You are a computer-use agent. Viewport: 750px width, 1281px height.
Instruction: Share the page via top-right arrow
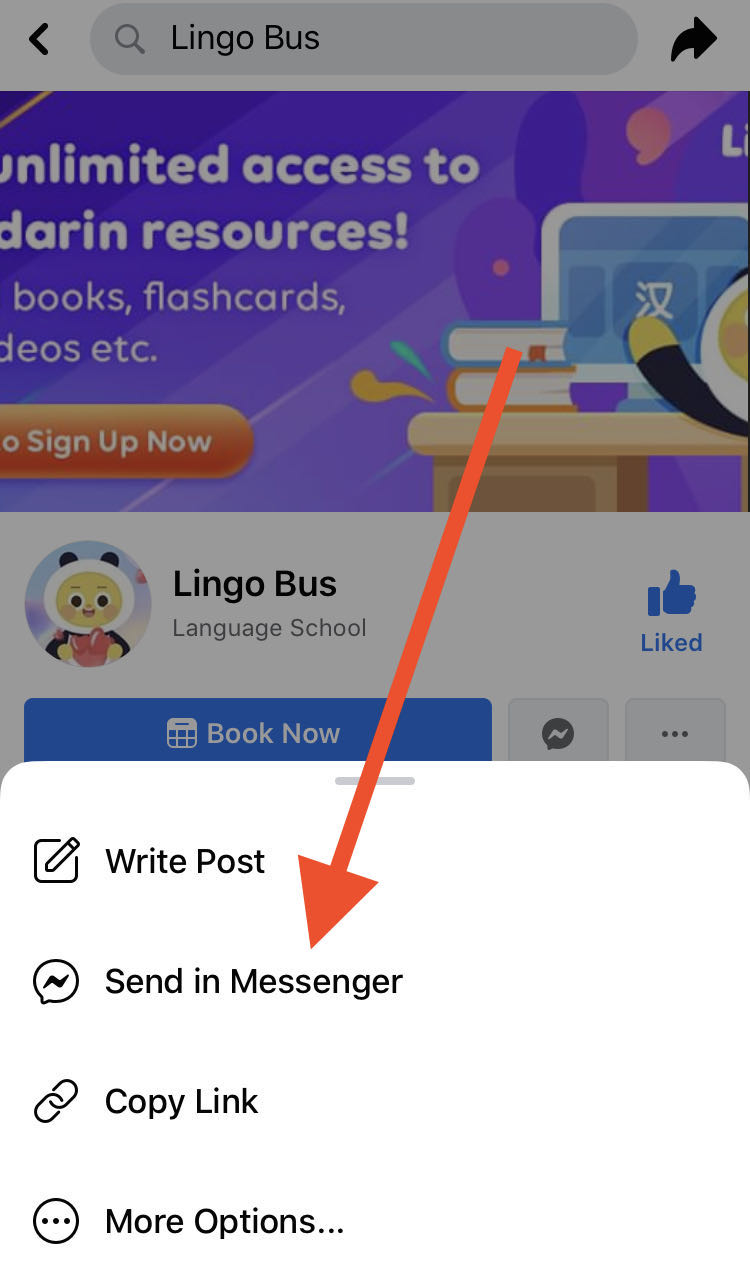[693, 40]
